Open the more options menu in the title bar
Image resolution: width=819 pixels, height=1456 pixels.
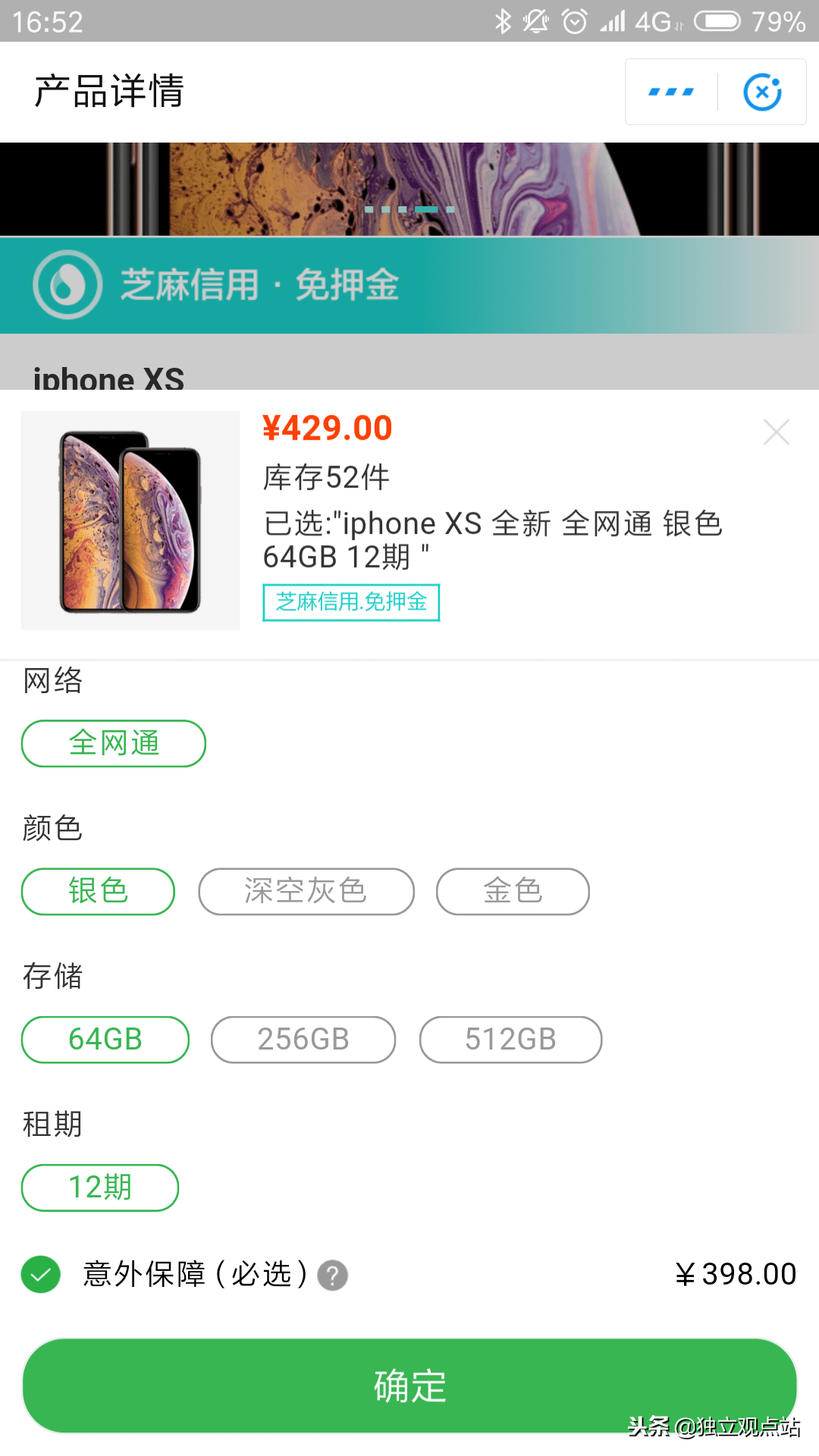(x=670, y=92)
